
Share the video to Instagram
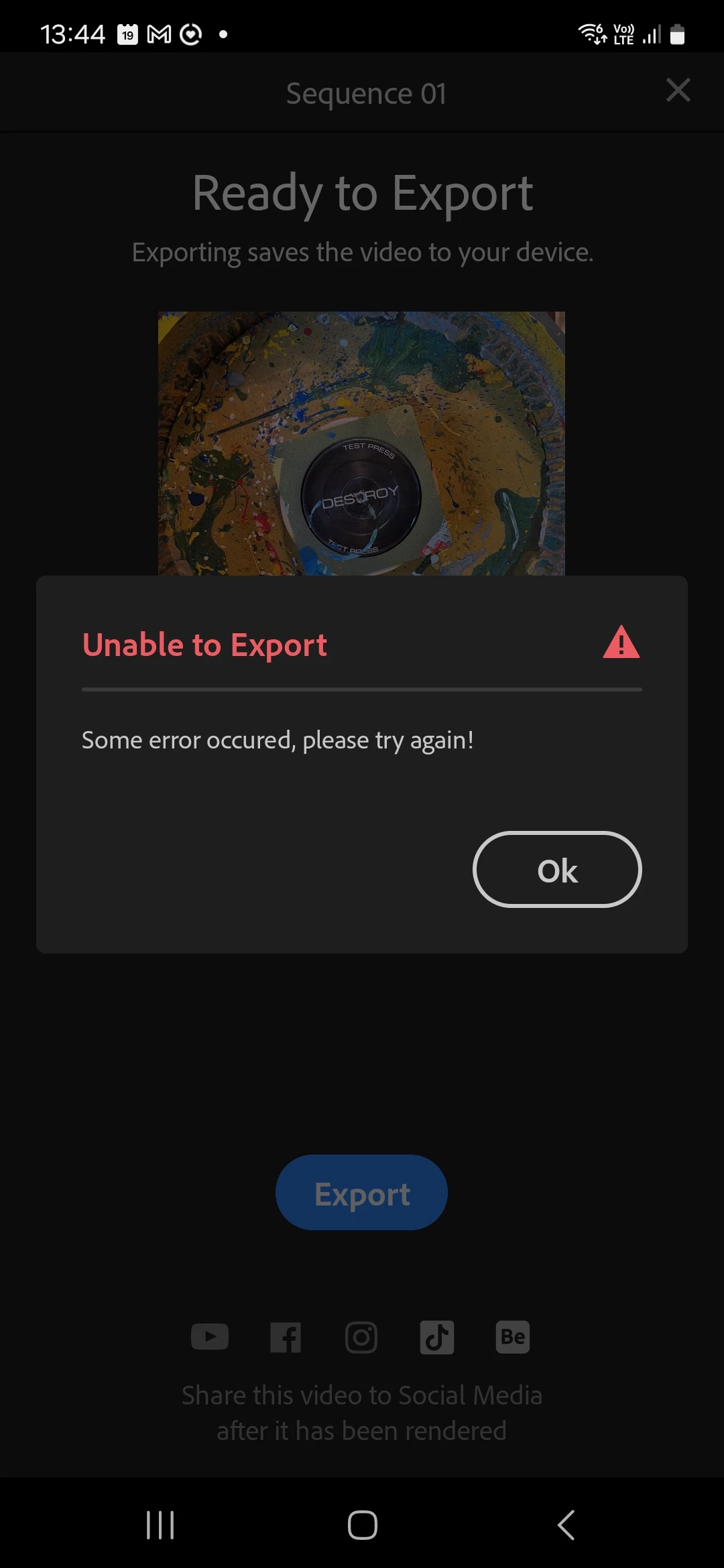tap(361, 1337)
